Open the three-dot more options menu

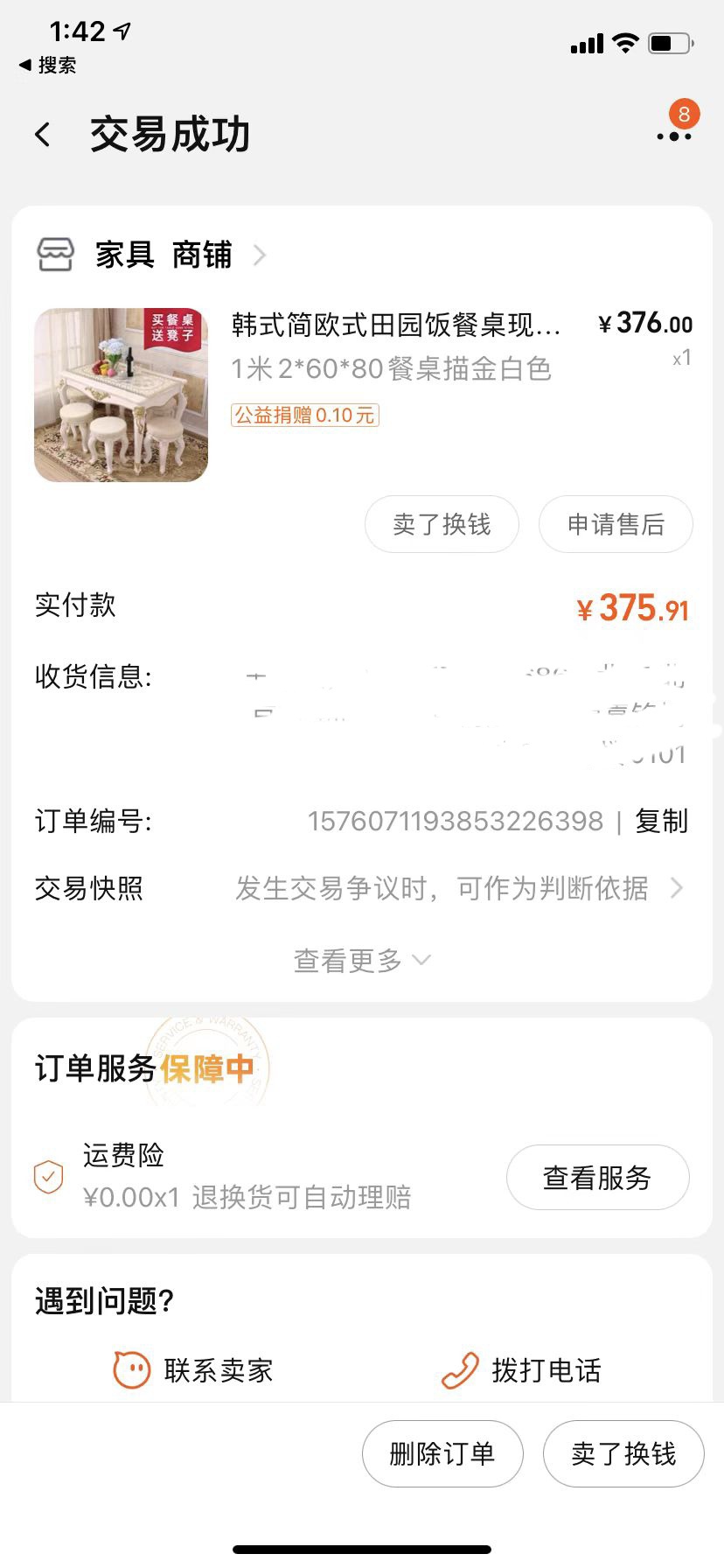pos(673,136)
